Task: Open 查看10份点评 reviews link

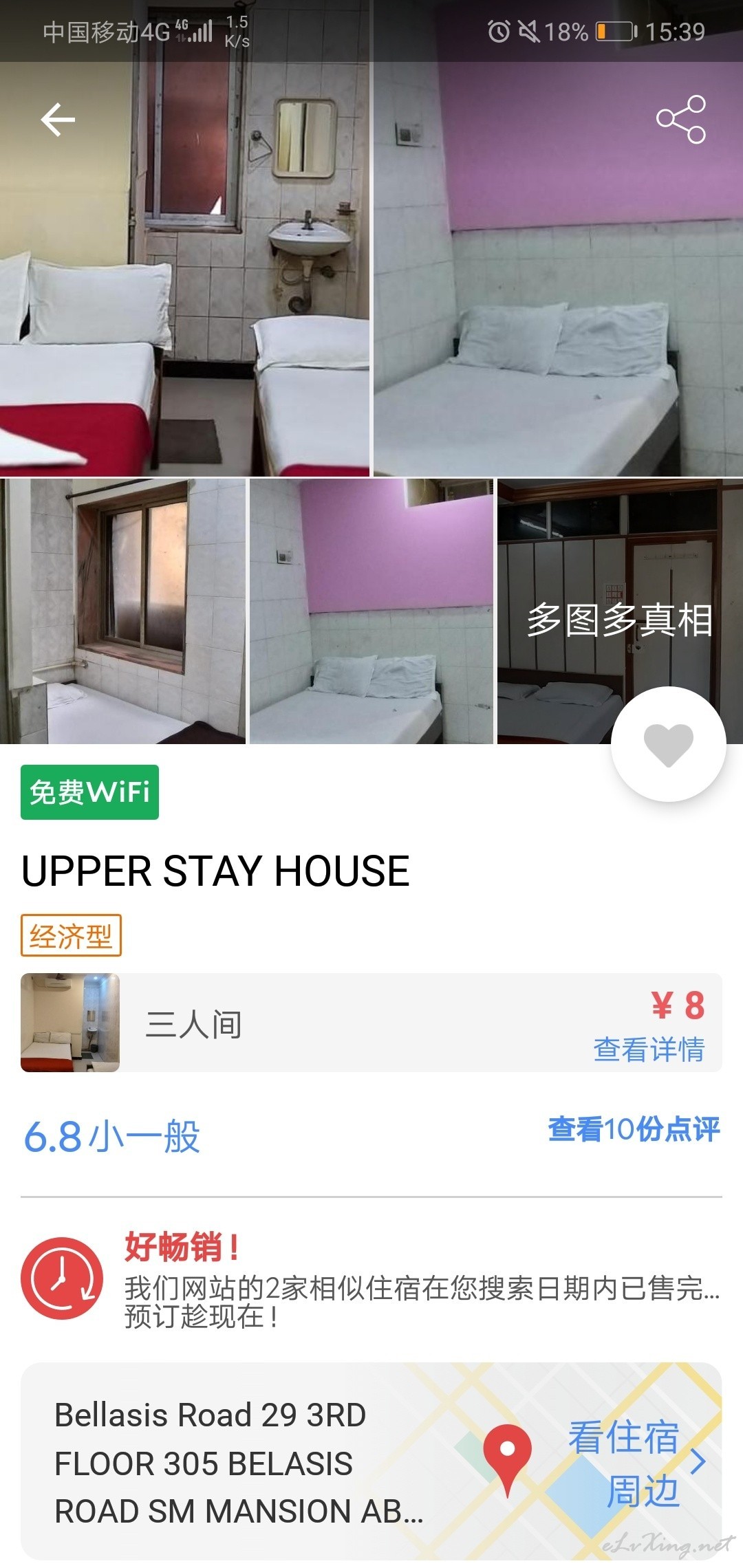Action: point(634,1129)
